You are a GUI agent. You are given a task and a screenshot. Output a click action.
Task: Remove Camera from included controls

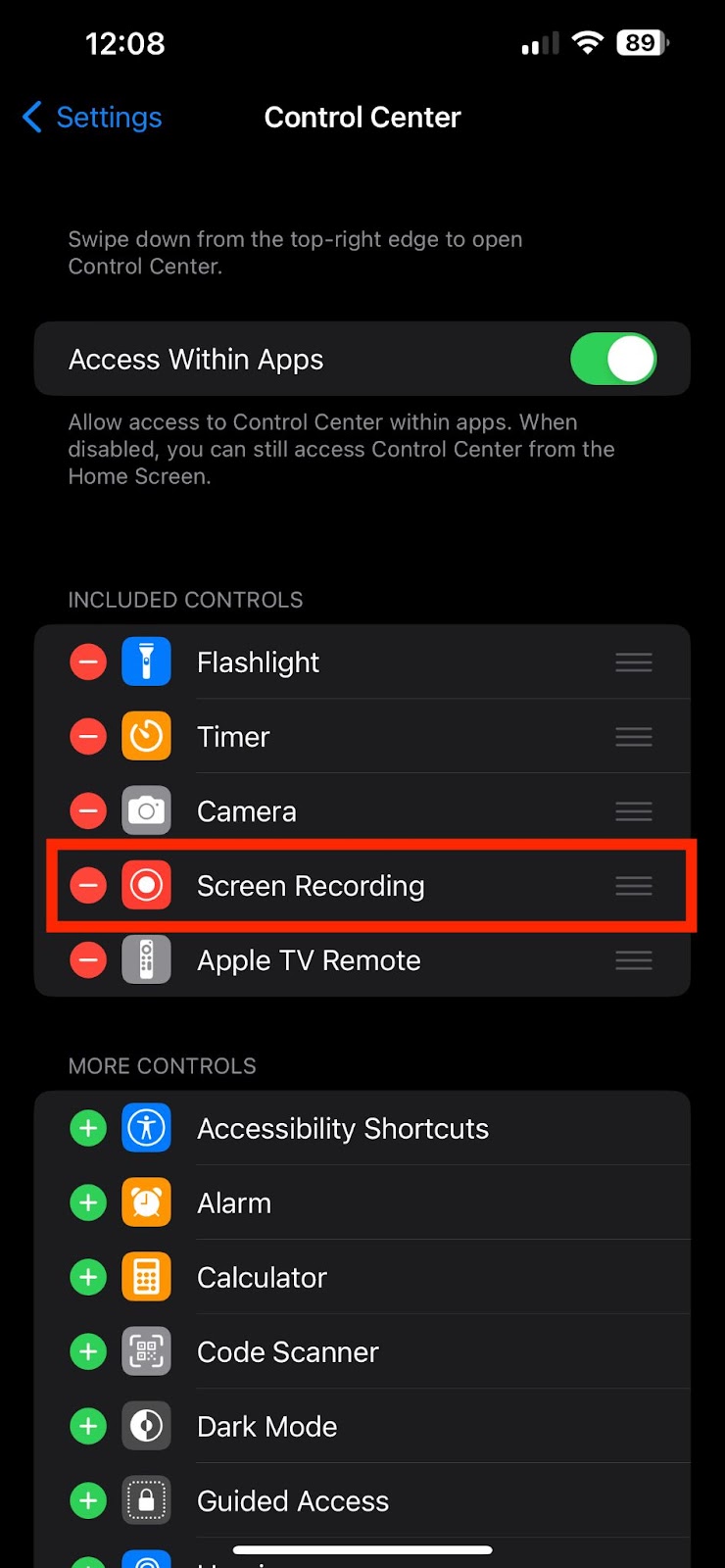[x=88, y=811]
